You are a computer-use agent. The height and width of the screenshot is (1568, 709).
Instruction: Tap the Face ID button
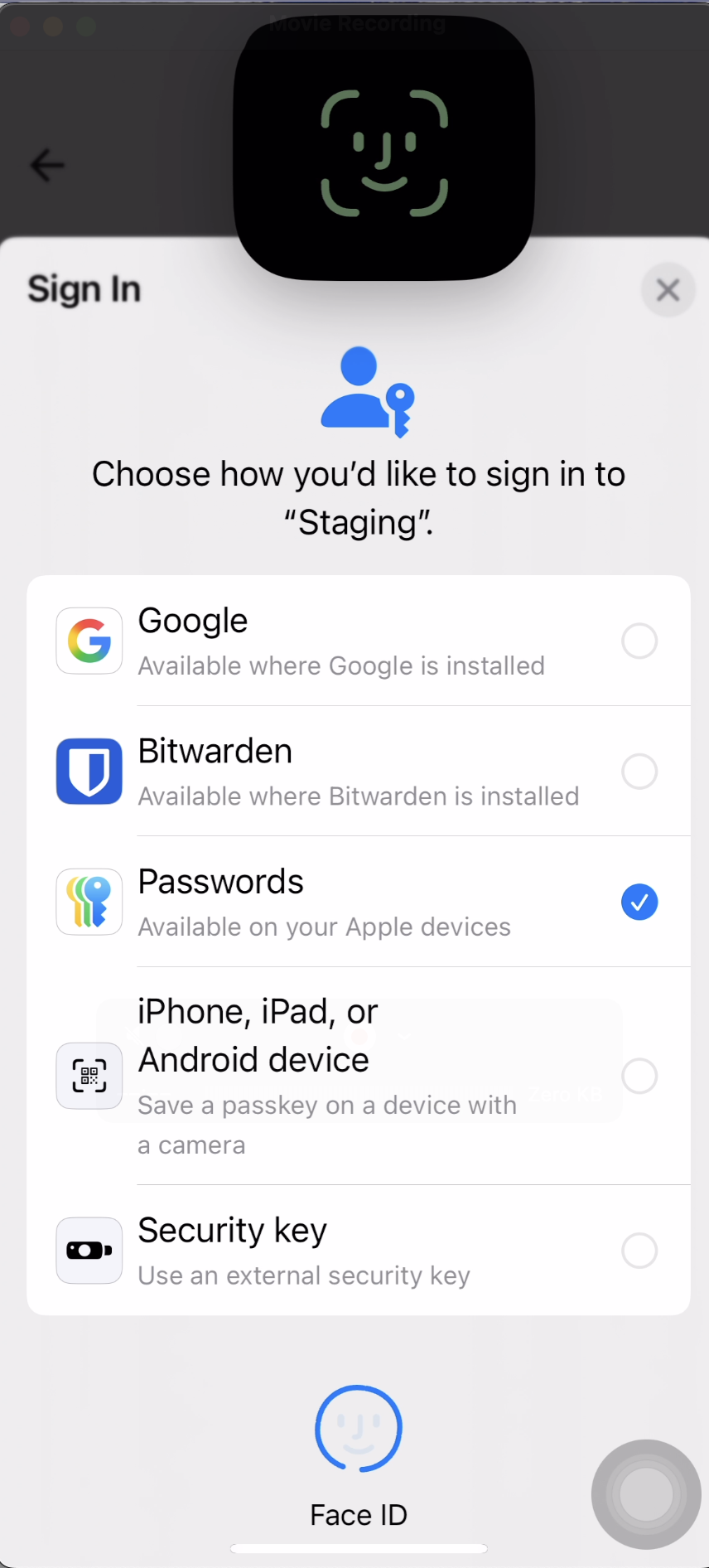click(359, 1429)
